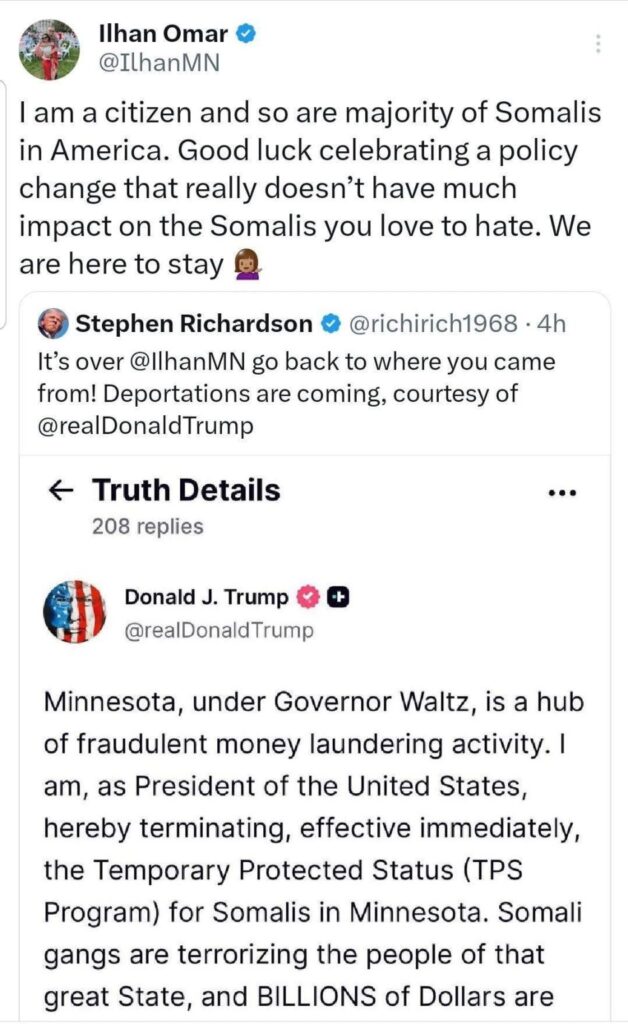Open Ilhan Omar's profile picture

[49, 49]
